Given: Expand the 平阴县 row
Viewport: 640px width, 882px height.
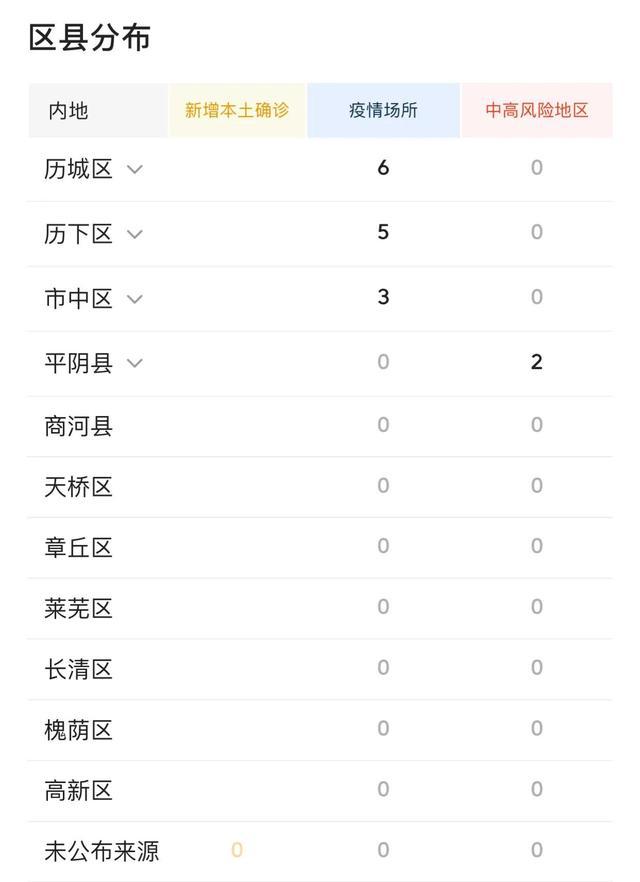Looking at the screenshot, I should tap(135, 363).
